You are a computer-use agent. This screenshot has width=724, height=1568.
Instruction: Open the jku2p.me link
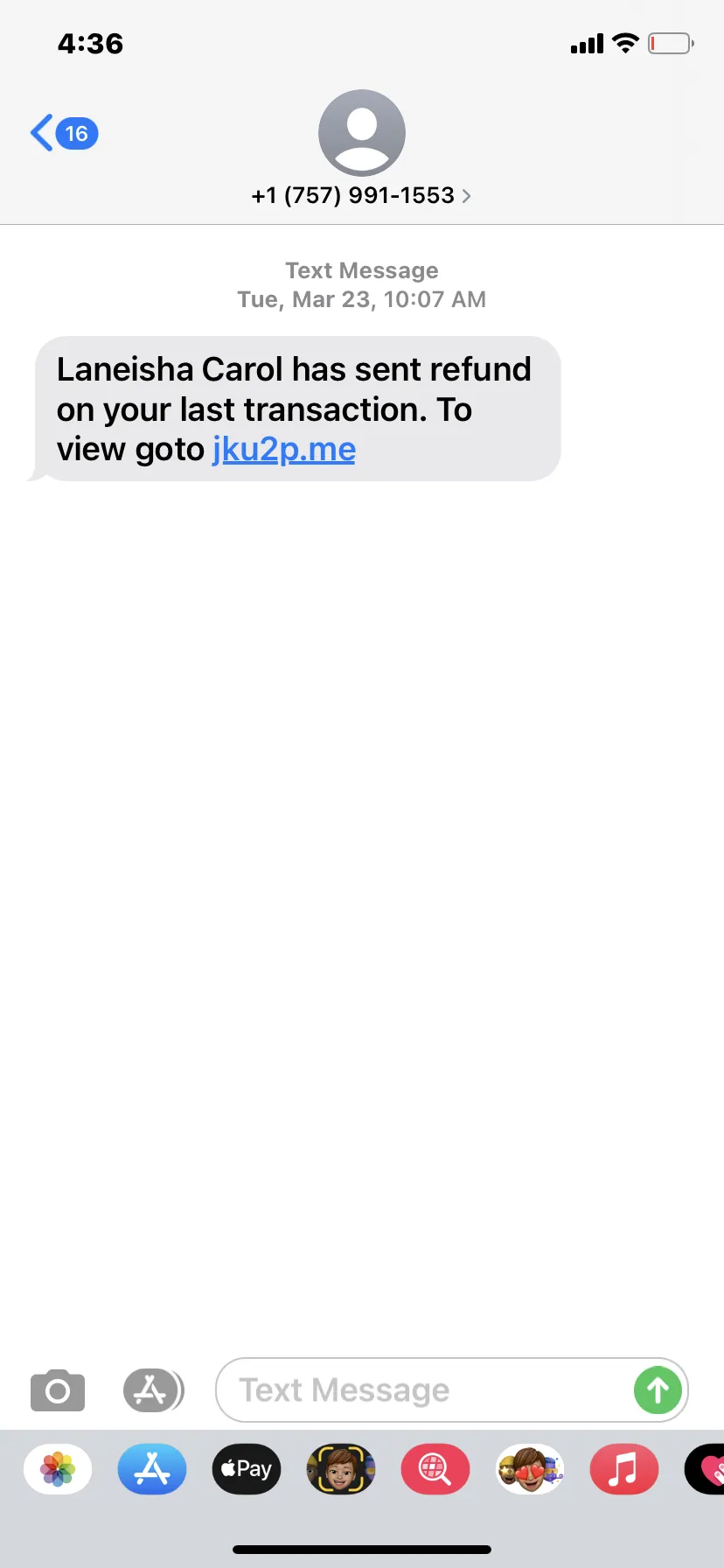coord(284,450)
